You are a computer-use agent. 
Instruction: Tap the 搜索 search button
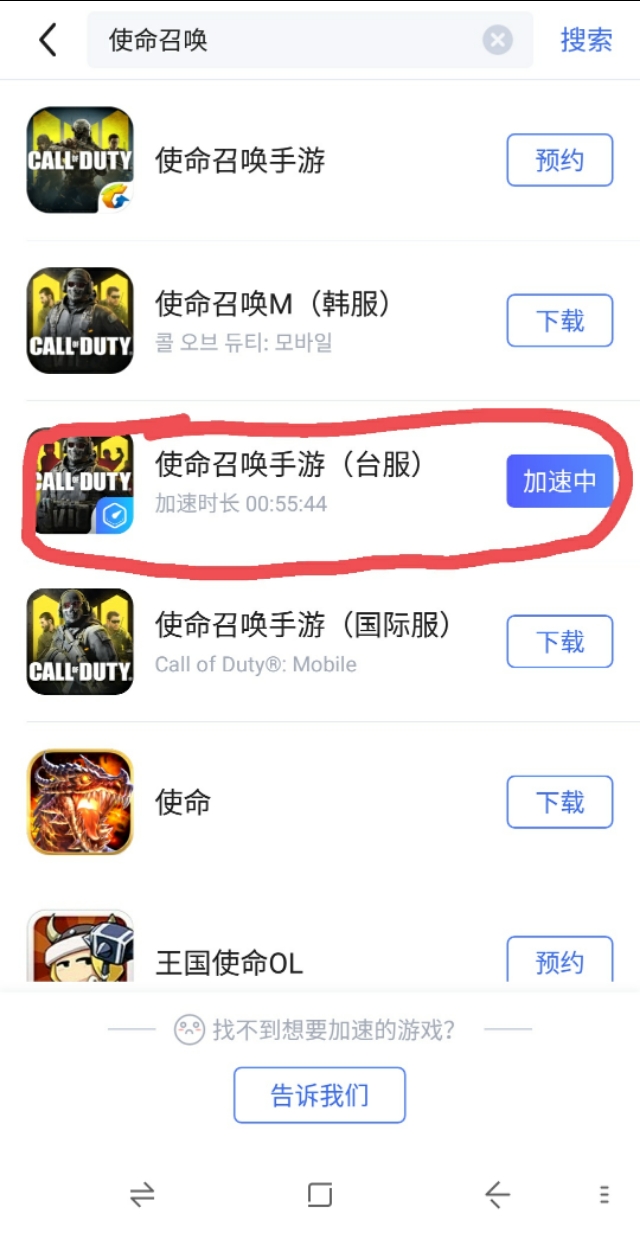click(x=586, y=40)
